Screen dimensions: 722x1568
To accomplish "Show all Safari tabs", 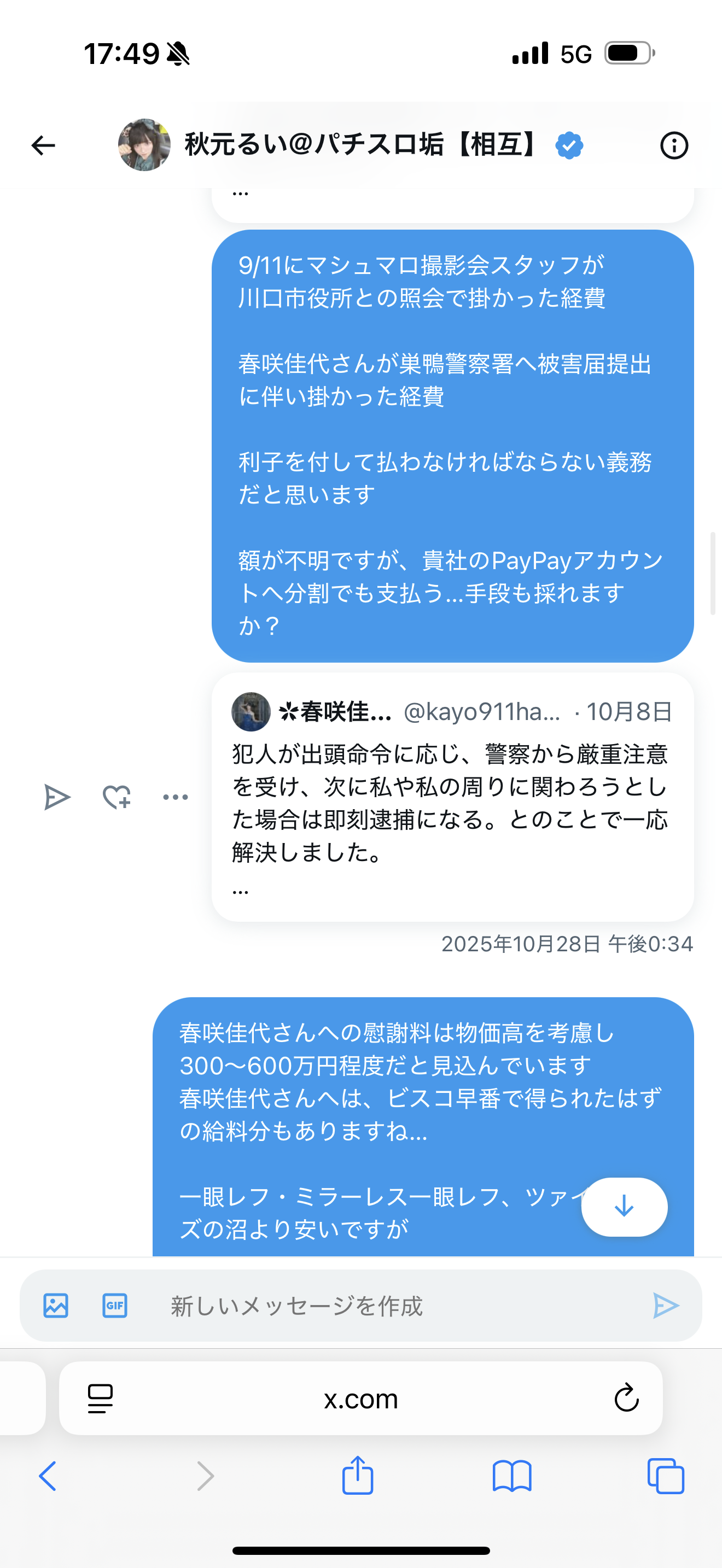I will [x=666, y=1476].
